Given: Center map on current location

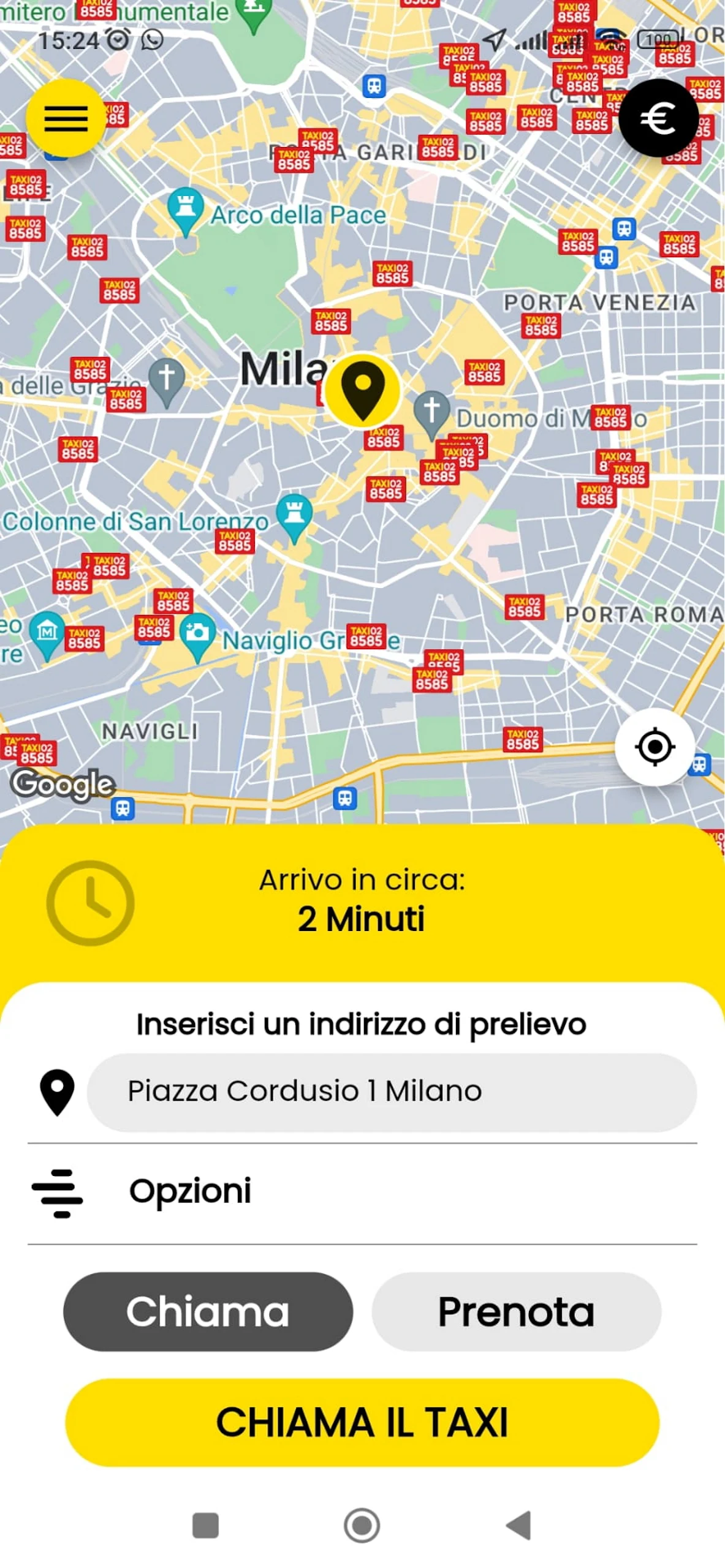Looking at the screenshot, I should coord(654,746).
